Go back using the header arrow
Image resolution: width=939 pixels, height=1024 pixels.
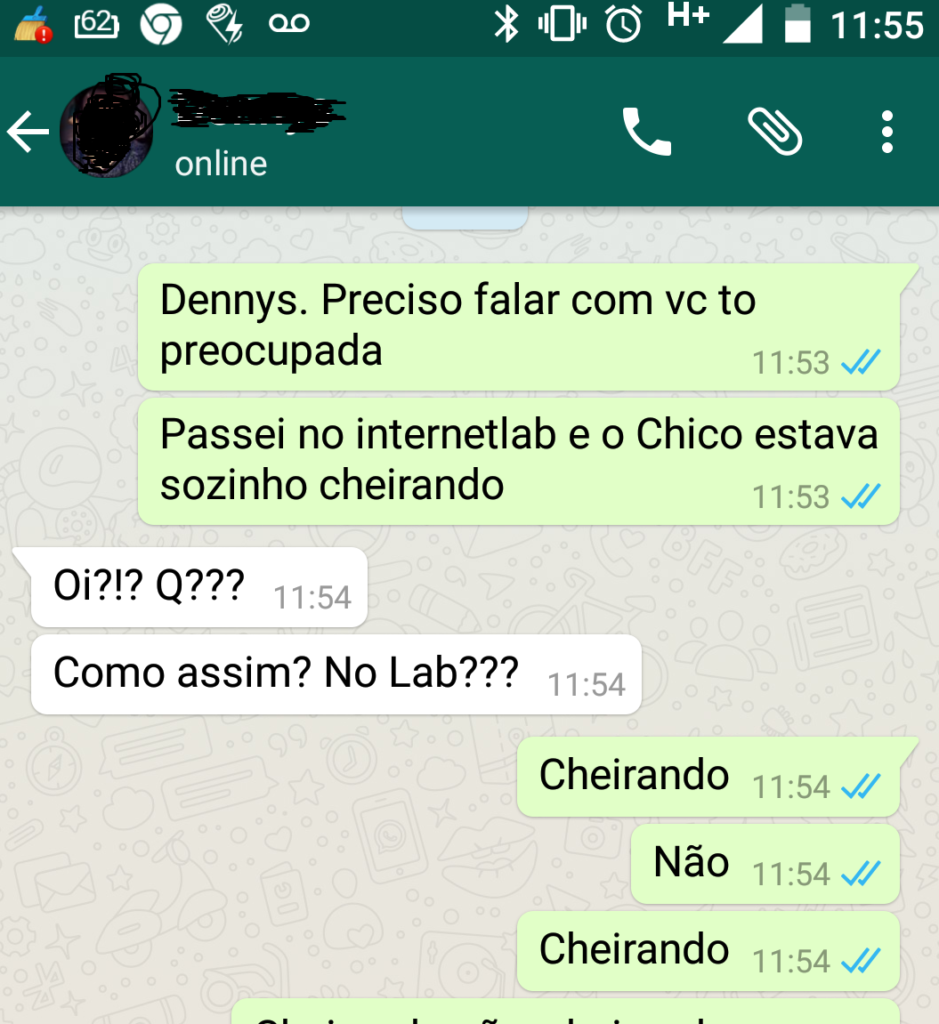(28, 133)
